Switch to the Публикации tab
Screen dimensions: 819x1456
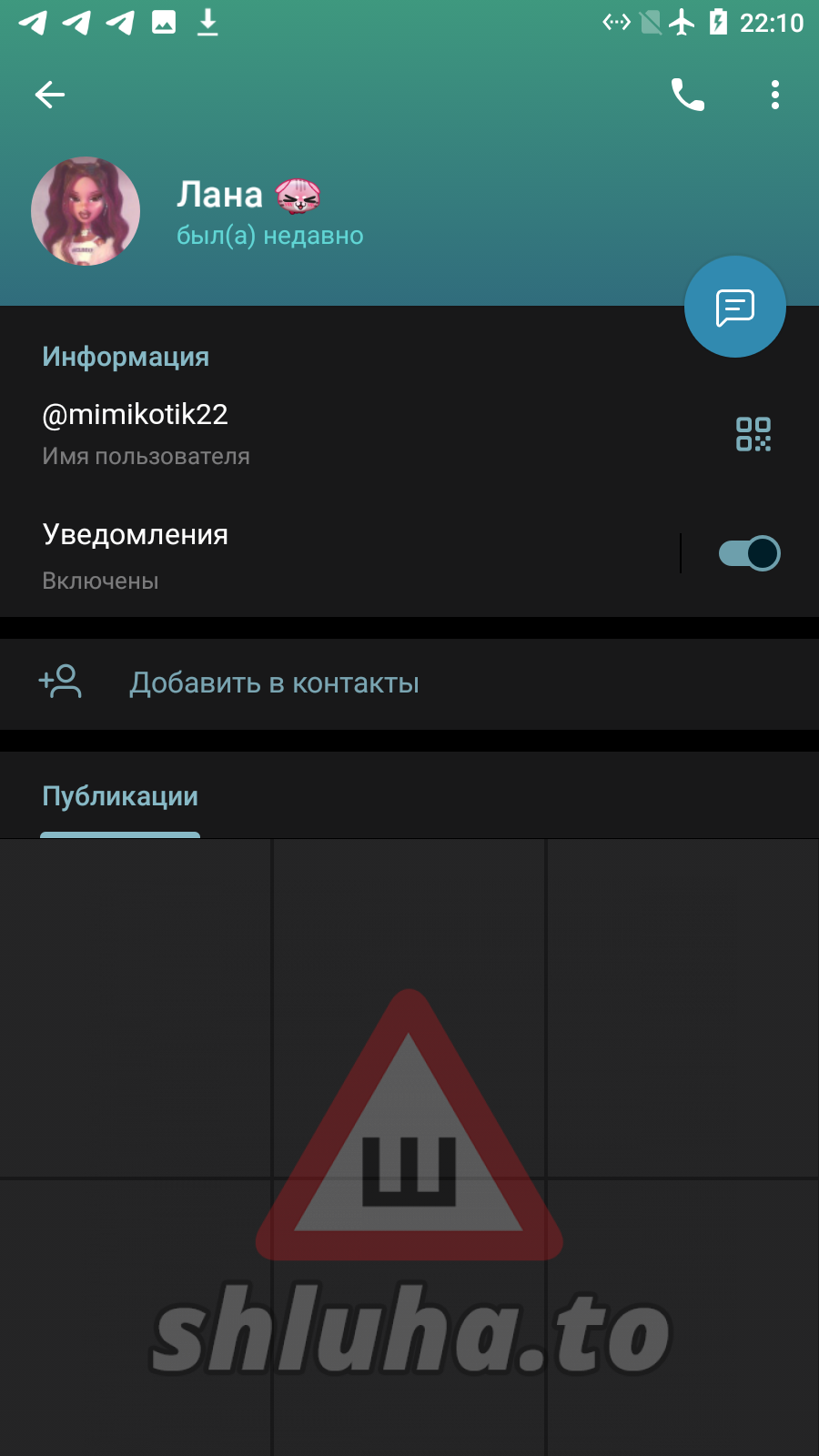pyautogui.click(x=120, y=796)
